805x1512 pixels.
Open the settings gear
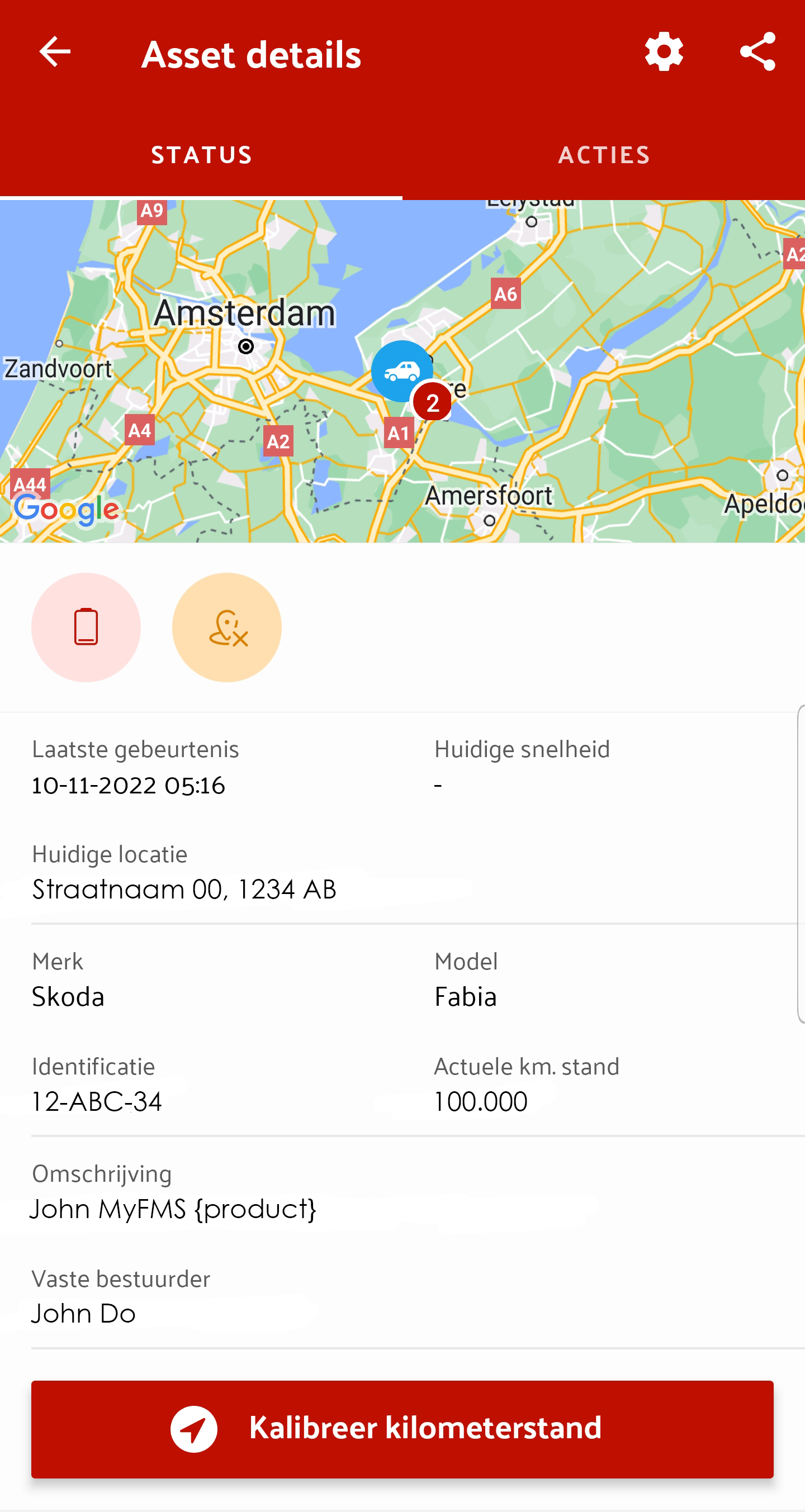coord(664,52)
